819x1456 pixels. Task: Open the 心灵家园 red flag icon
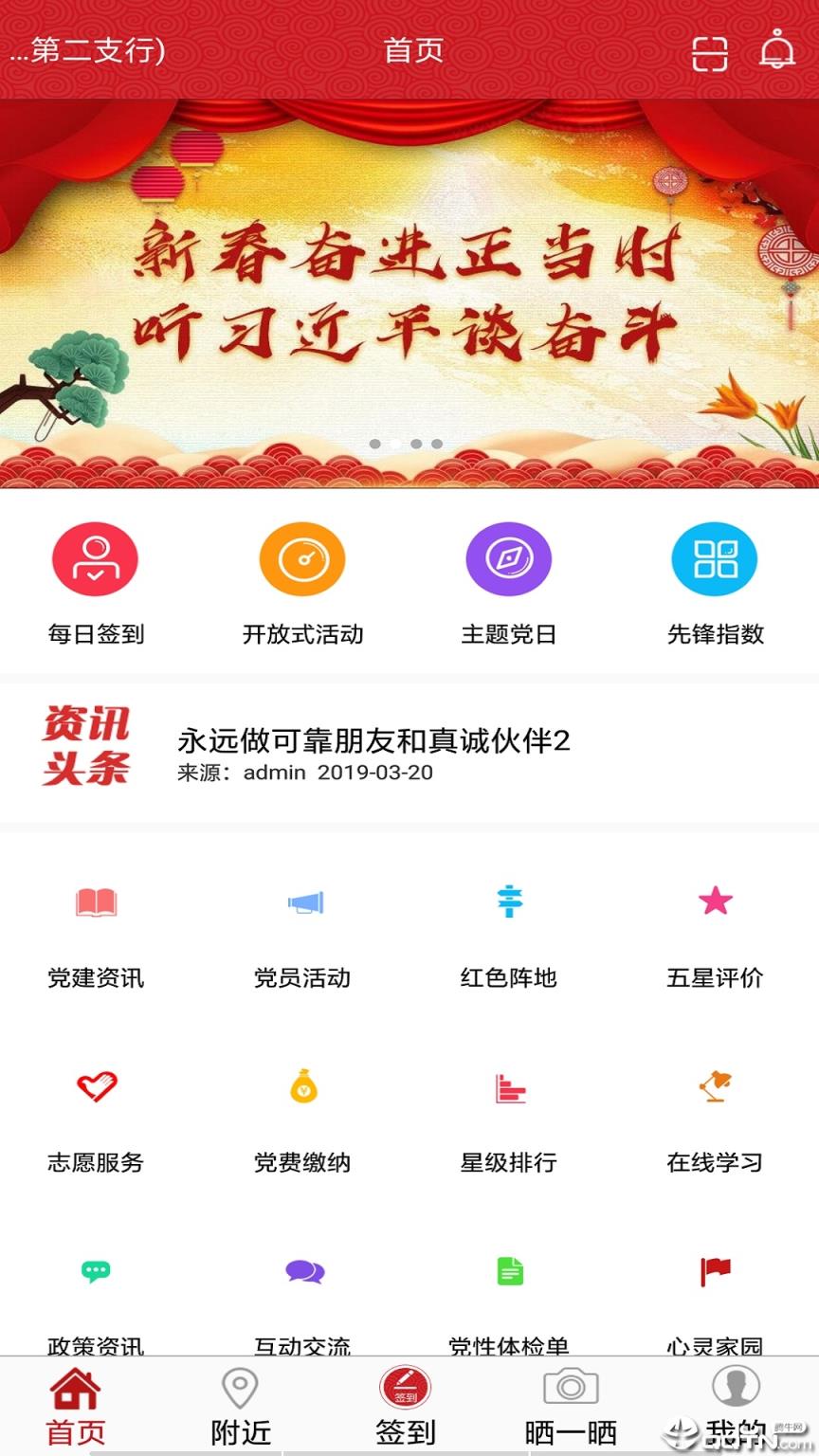(x=715, y=1270)
